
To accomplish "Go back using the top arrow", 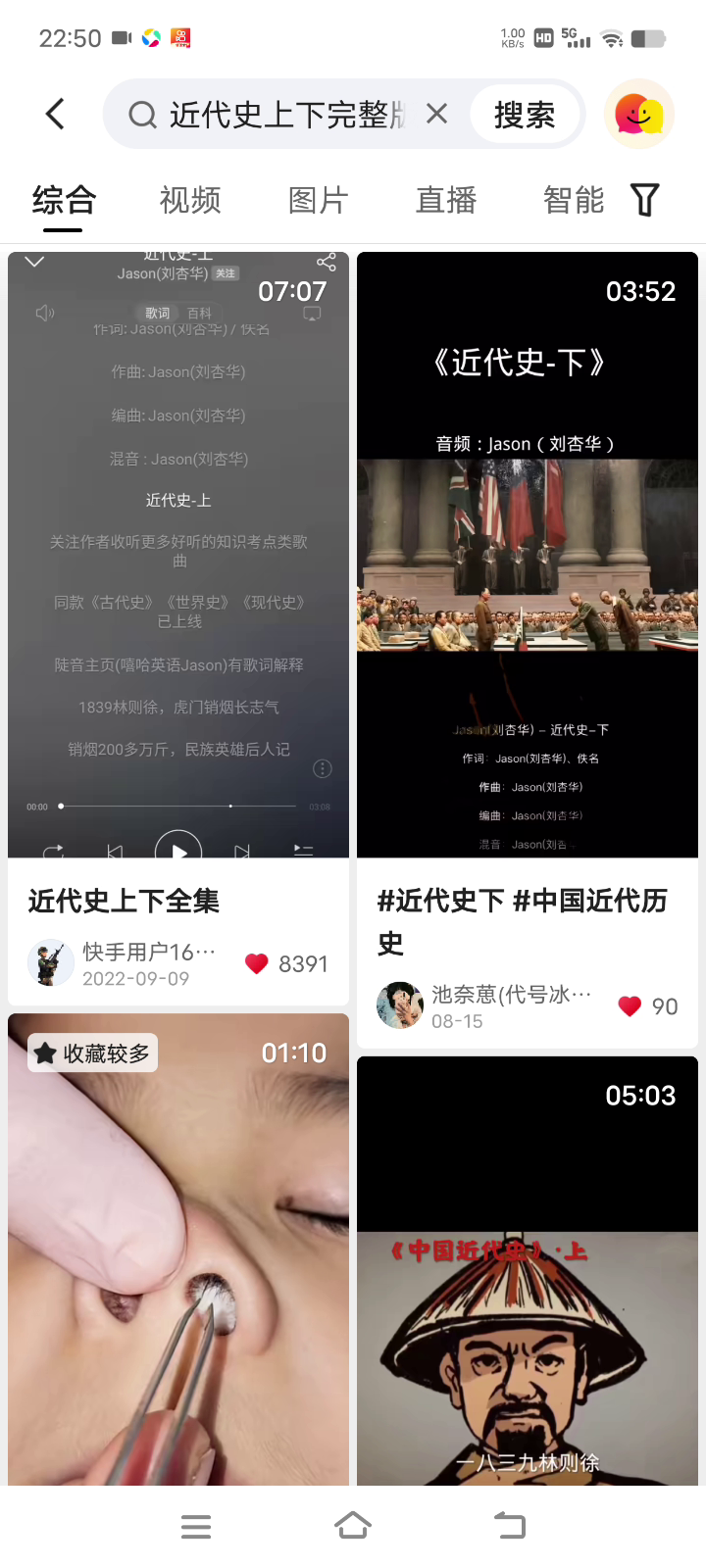I will 56,114.
